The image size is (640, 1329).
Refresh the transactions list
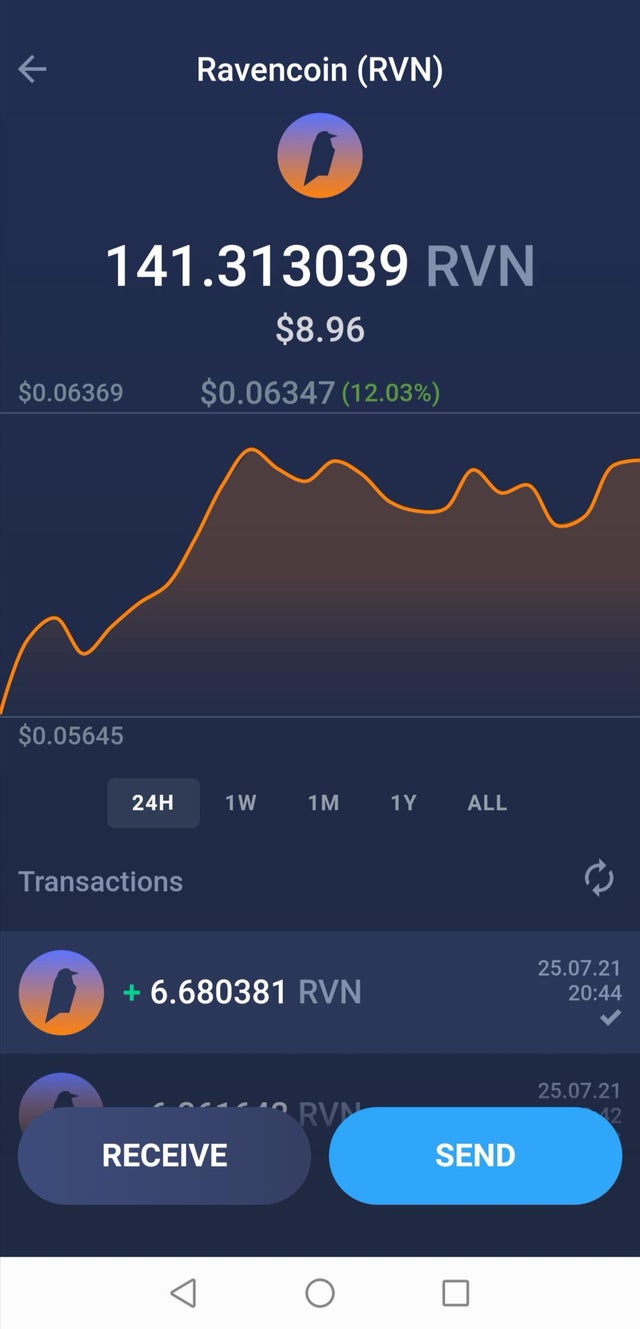click(x=599, y=880)
